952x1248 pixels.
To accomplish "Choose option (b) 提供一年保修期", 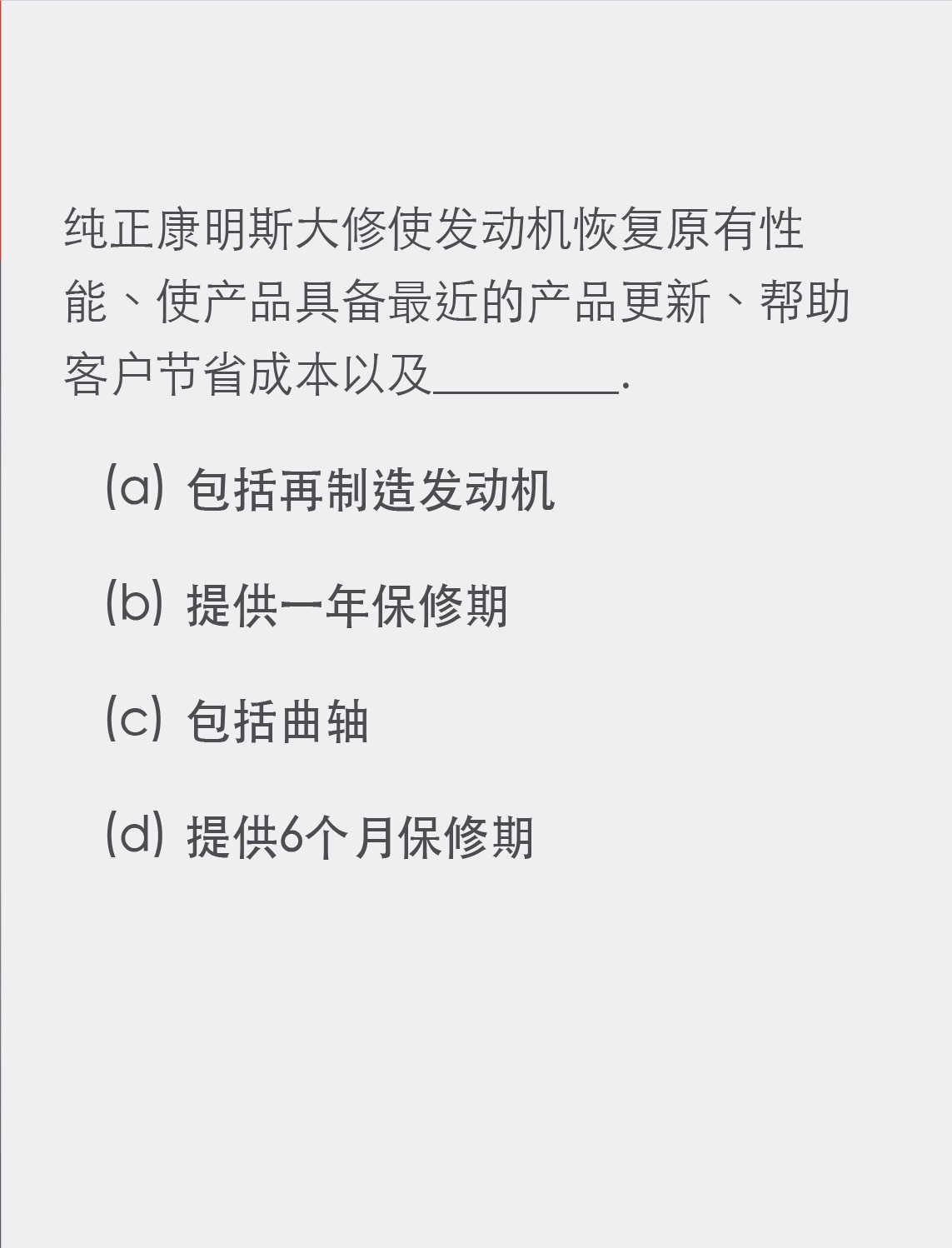I will [306, 605].
